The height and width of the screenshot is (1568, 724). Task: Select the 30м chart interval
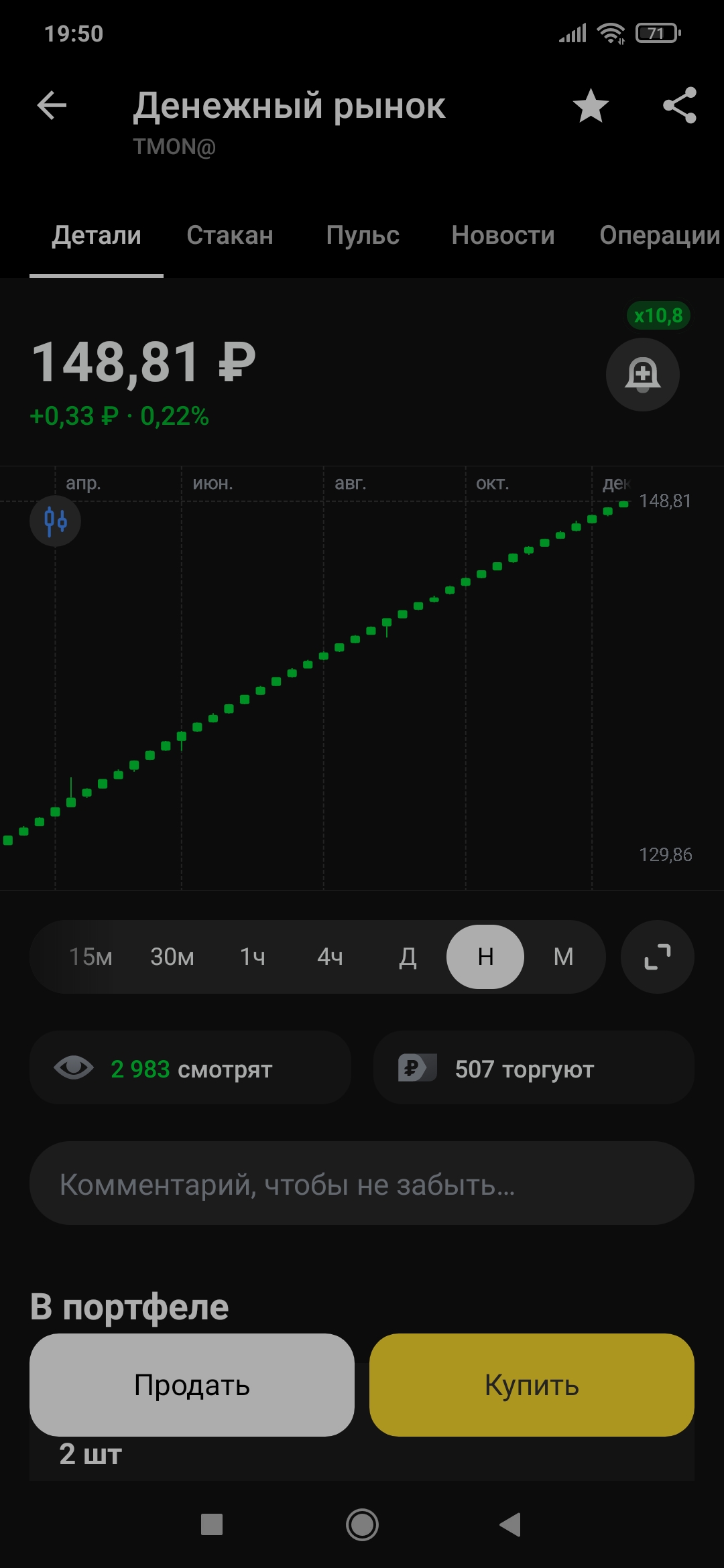172,957
